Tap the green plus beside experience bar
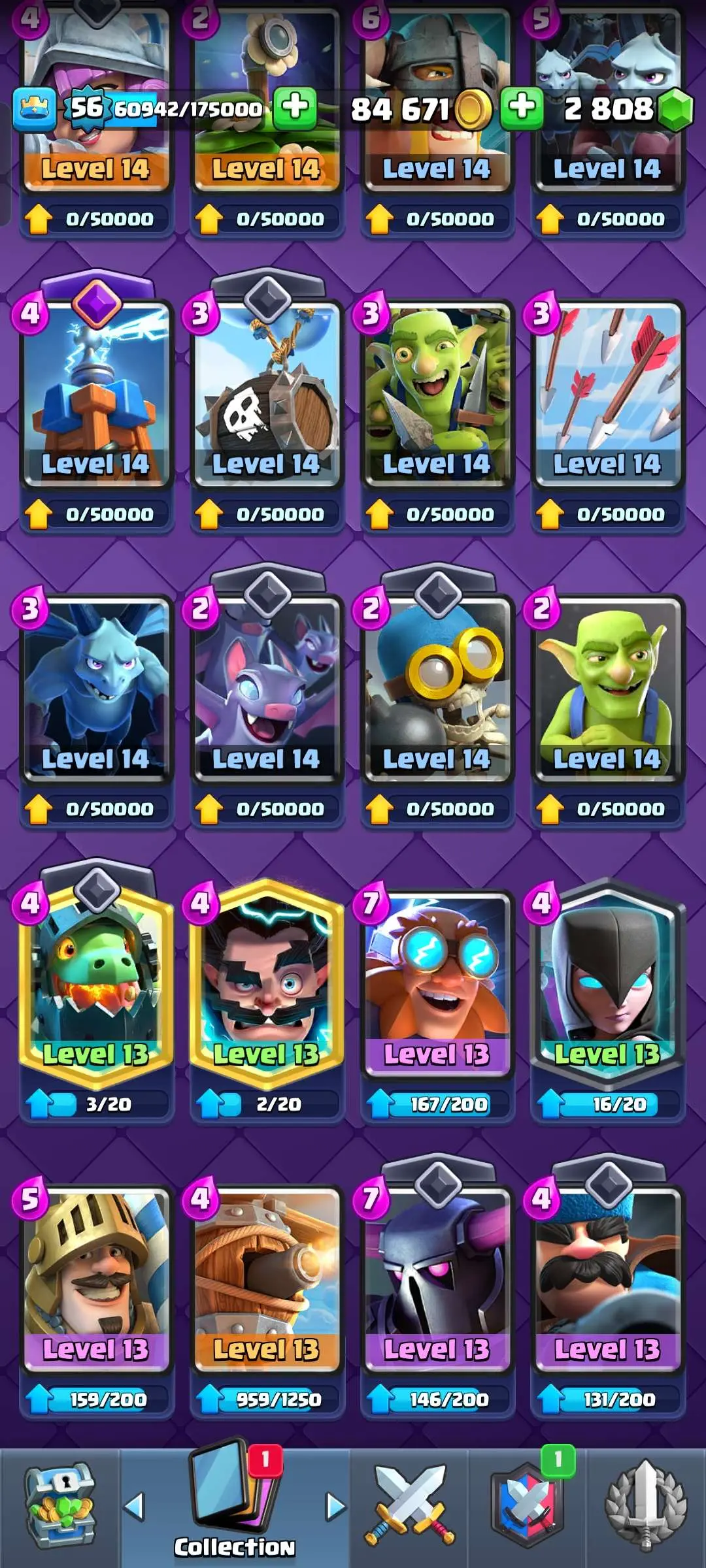706x1568 pixels. coord(295,108)
